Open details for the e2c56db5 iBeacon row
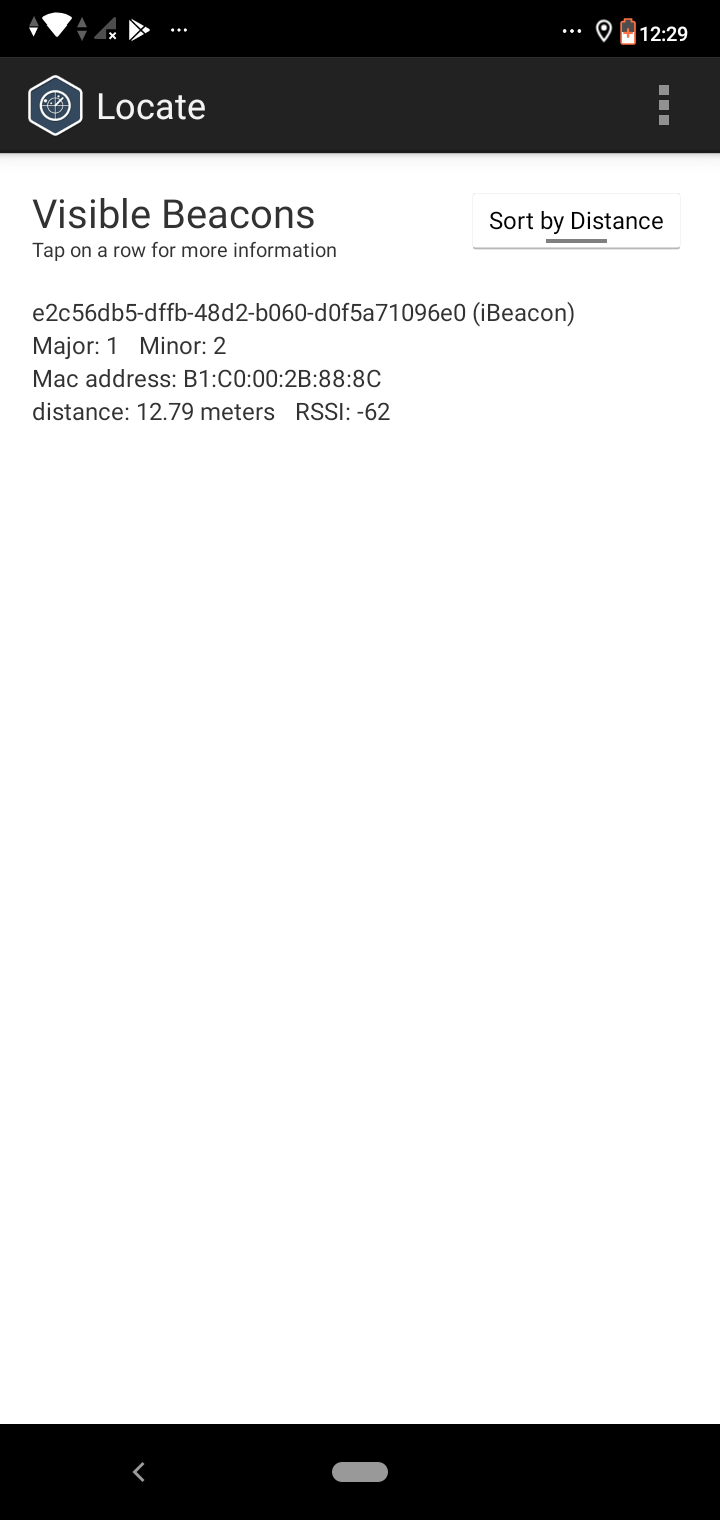This screenshot has height=1520, width=720. 303,362
